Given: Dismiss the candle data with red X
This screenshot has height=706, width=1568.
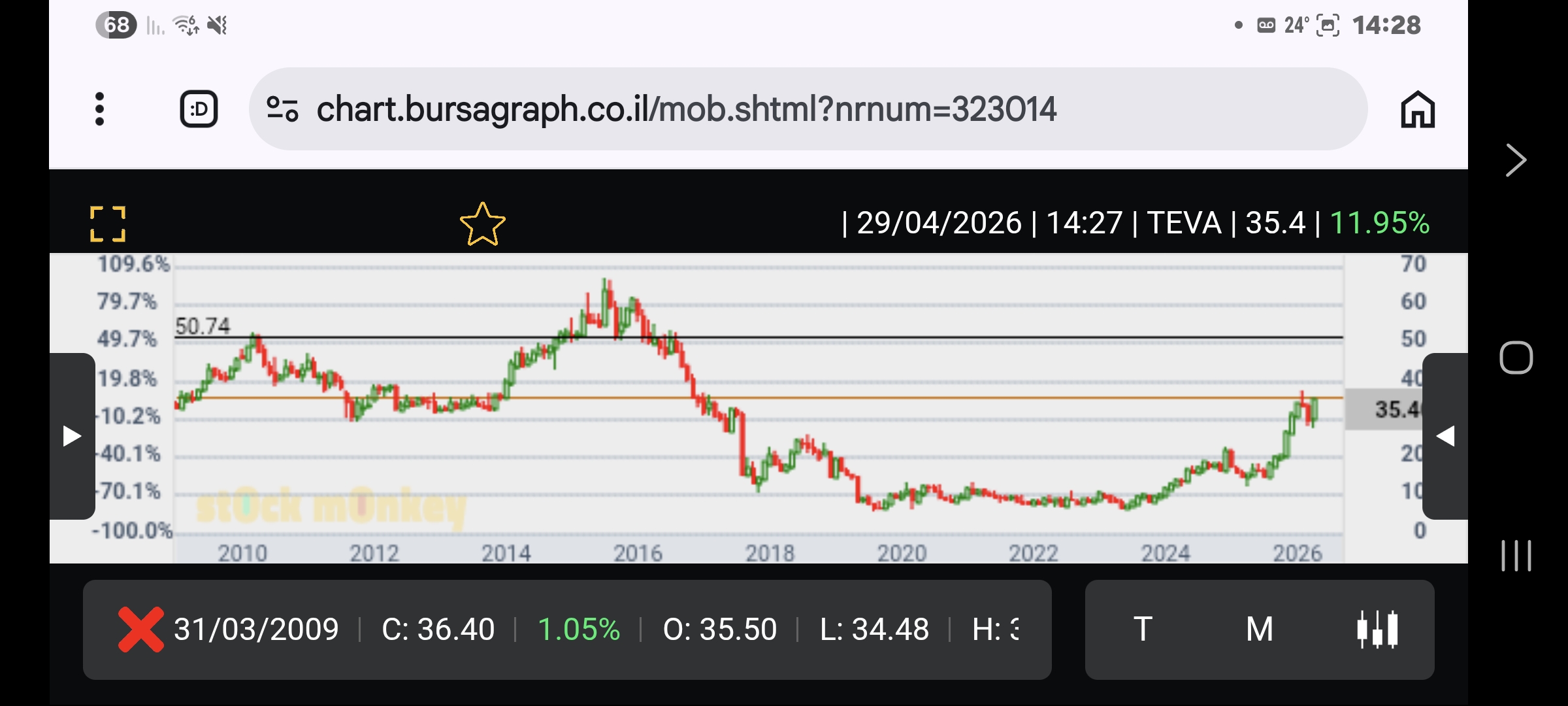Looking at the screenshot, I should click(140, 629).
